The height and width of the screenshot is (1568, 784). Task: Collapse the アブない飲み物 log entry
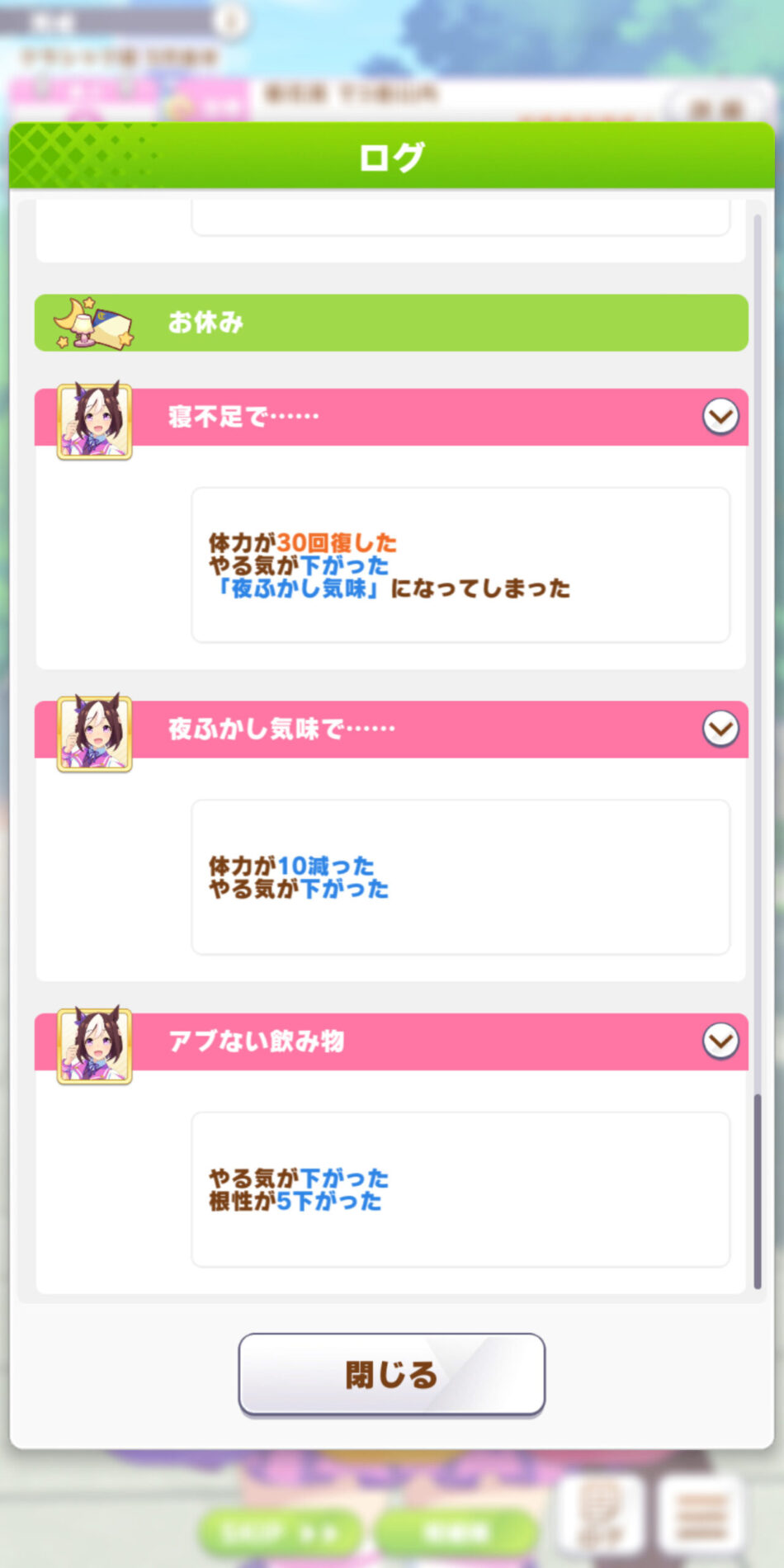pos(720,1041)
